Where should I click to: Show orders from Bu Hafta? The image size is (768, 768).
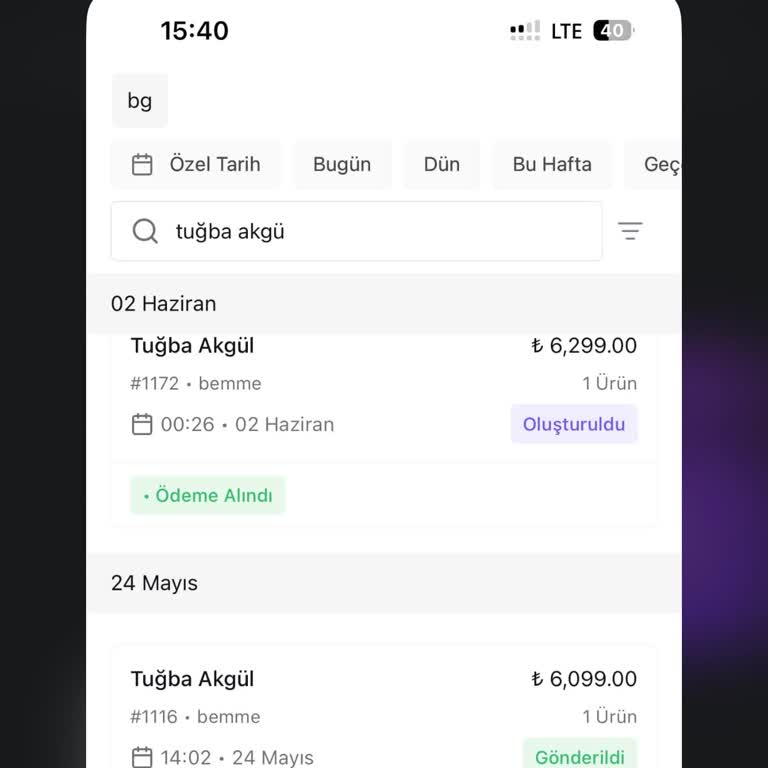tap(552, 165)
